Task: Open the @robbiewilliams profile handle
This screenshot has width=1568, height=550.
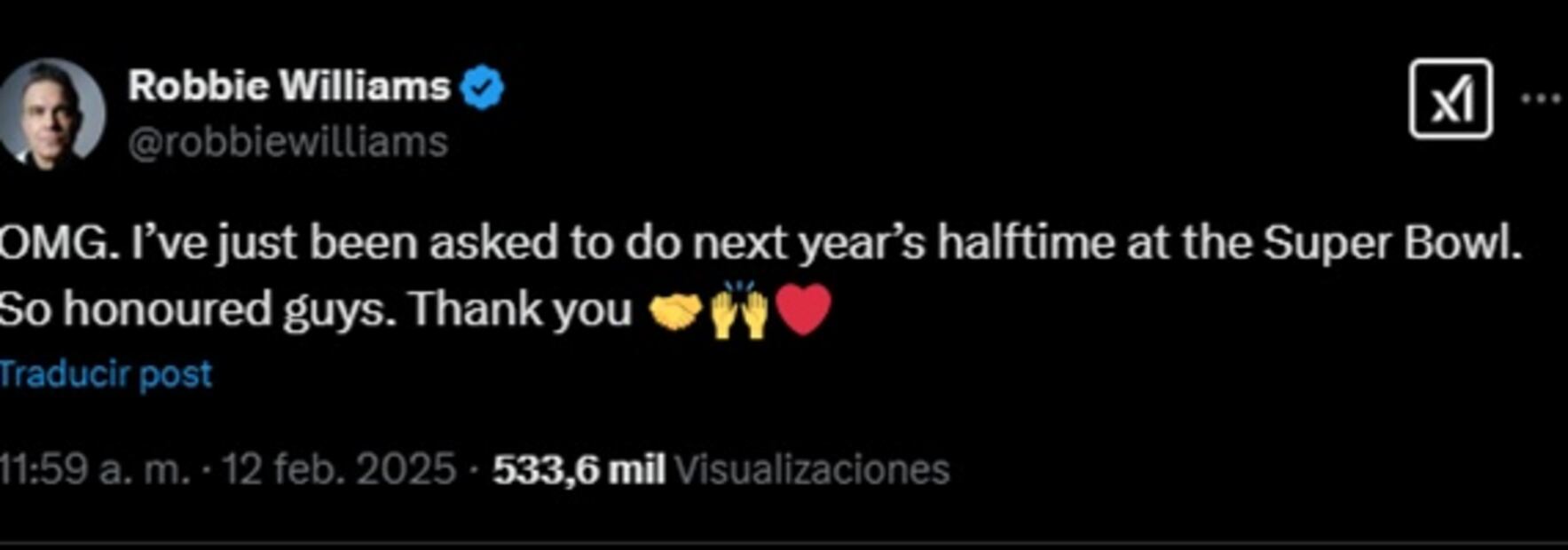Action: pyautogui.click(x=288, y=142)
